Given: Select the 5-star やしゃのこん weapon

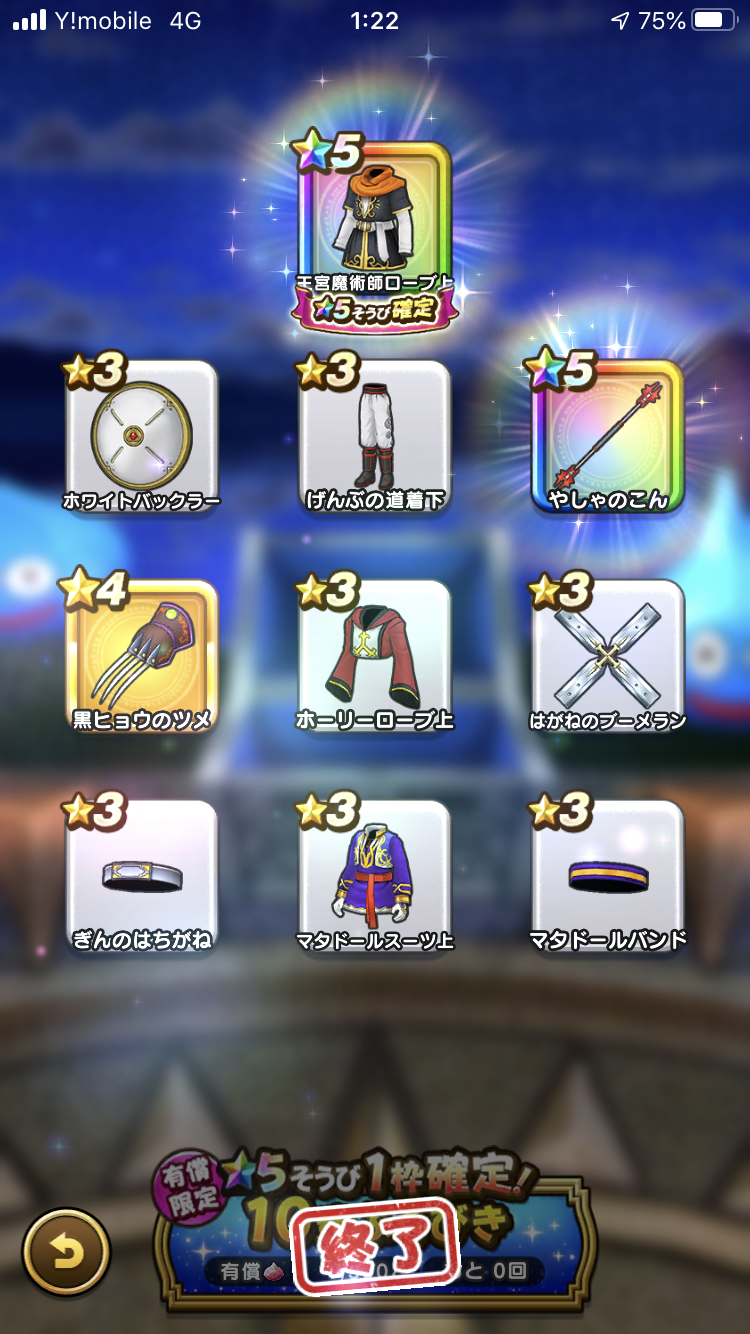Looking at the screenshot, I should click(x=608, y=437).
